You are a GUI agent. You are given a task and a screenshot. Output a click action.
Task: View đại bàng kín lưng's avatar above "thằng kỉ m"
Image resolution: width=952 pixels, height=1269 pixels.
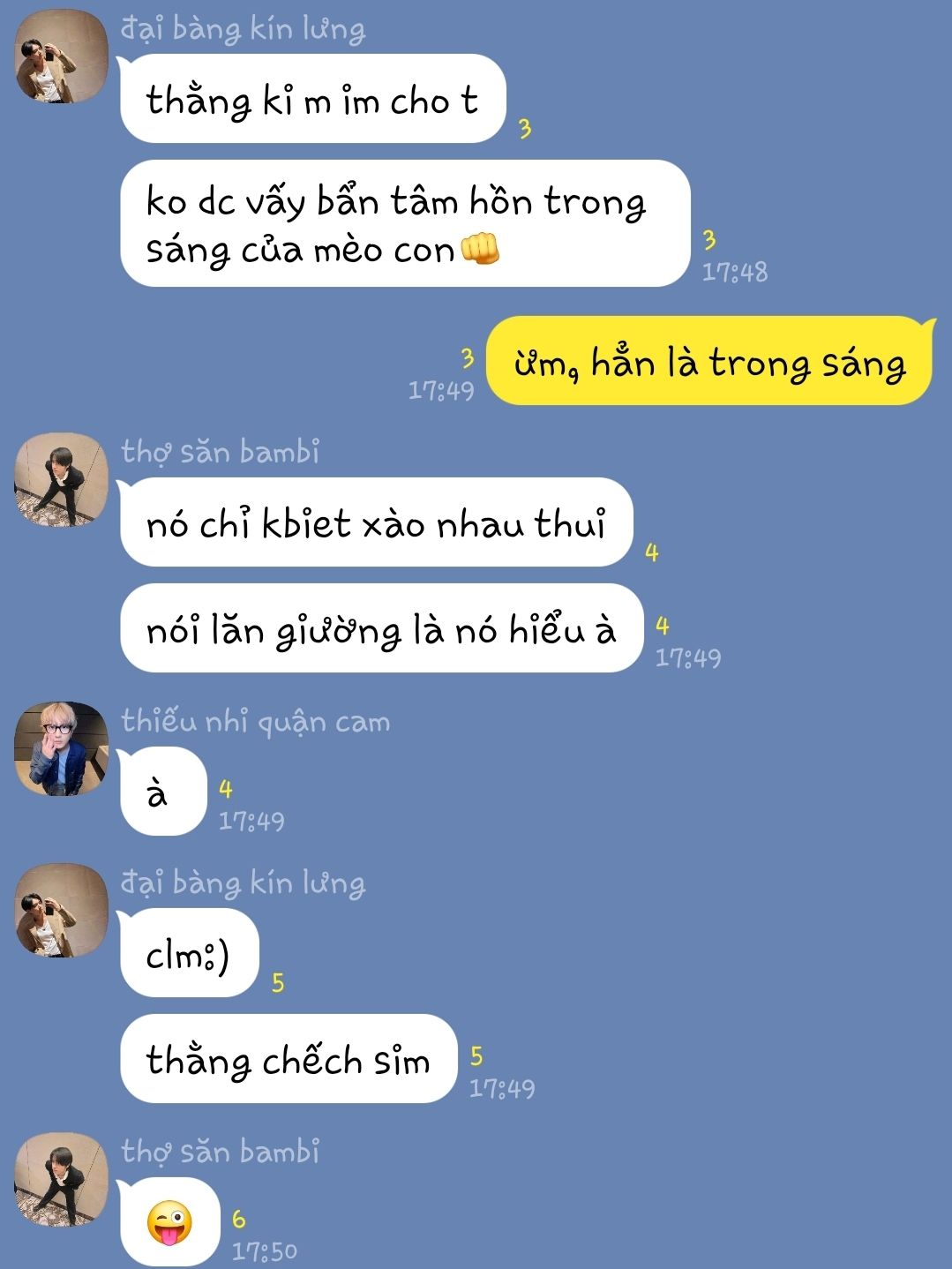click(61, 56)
